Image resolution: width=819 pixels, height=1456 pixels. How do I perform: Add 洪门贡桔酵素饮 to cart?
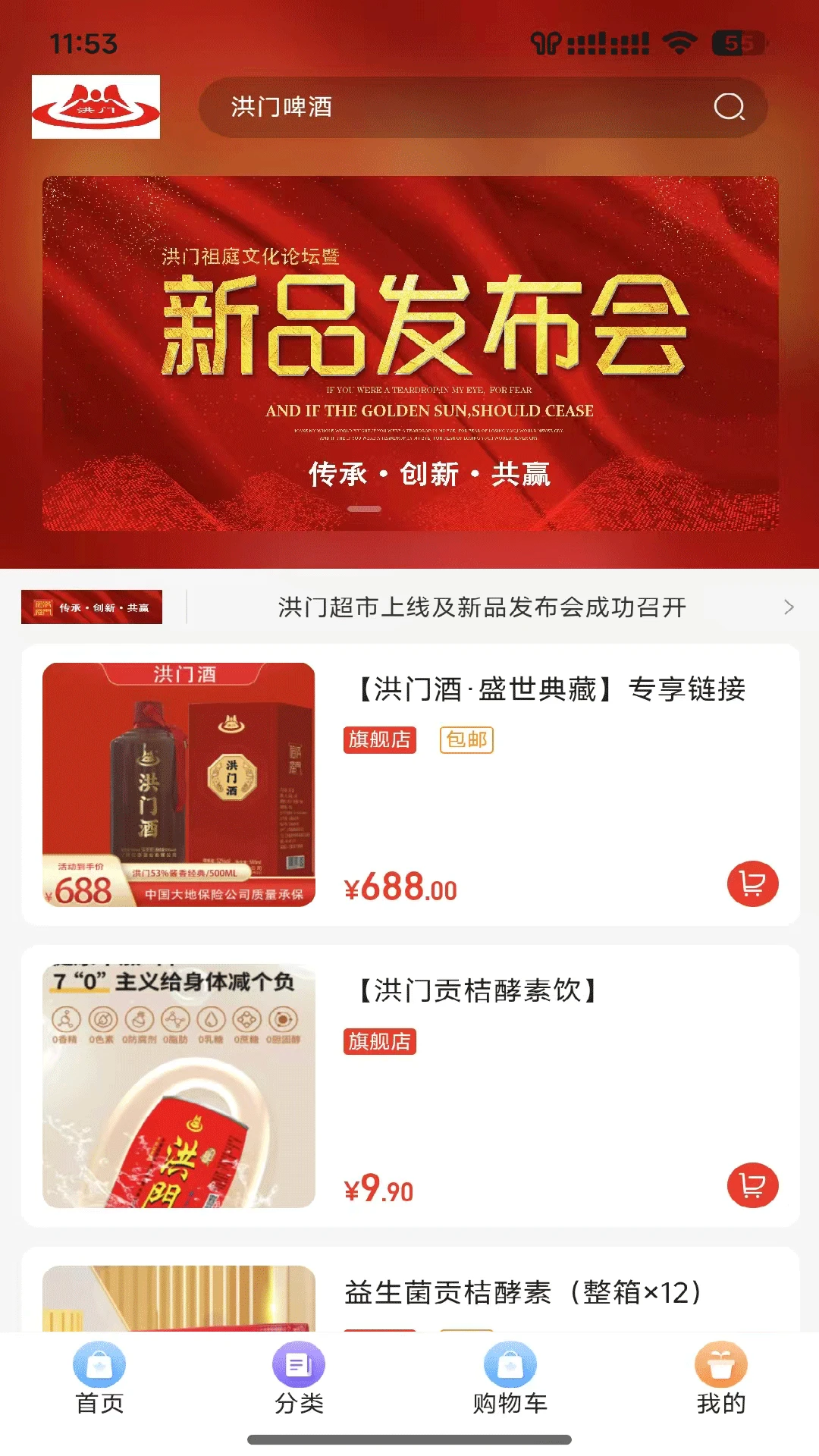752,1185
